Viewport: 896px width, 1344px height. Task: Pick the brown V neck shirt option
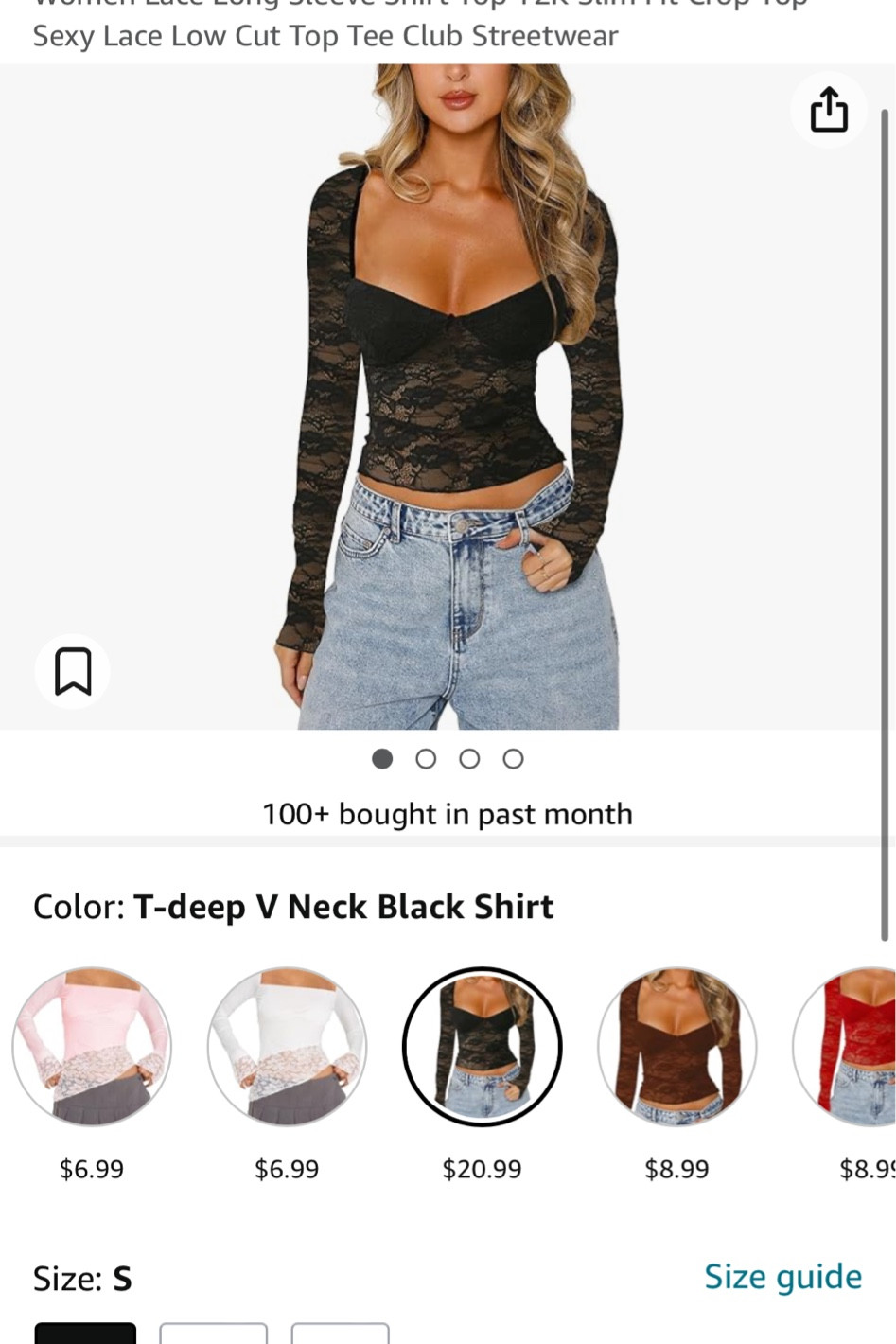[x=677, y=1047]
